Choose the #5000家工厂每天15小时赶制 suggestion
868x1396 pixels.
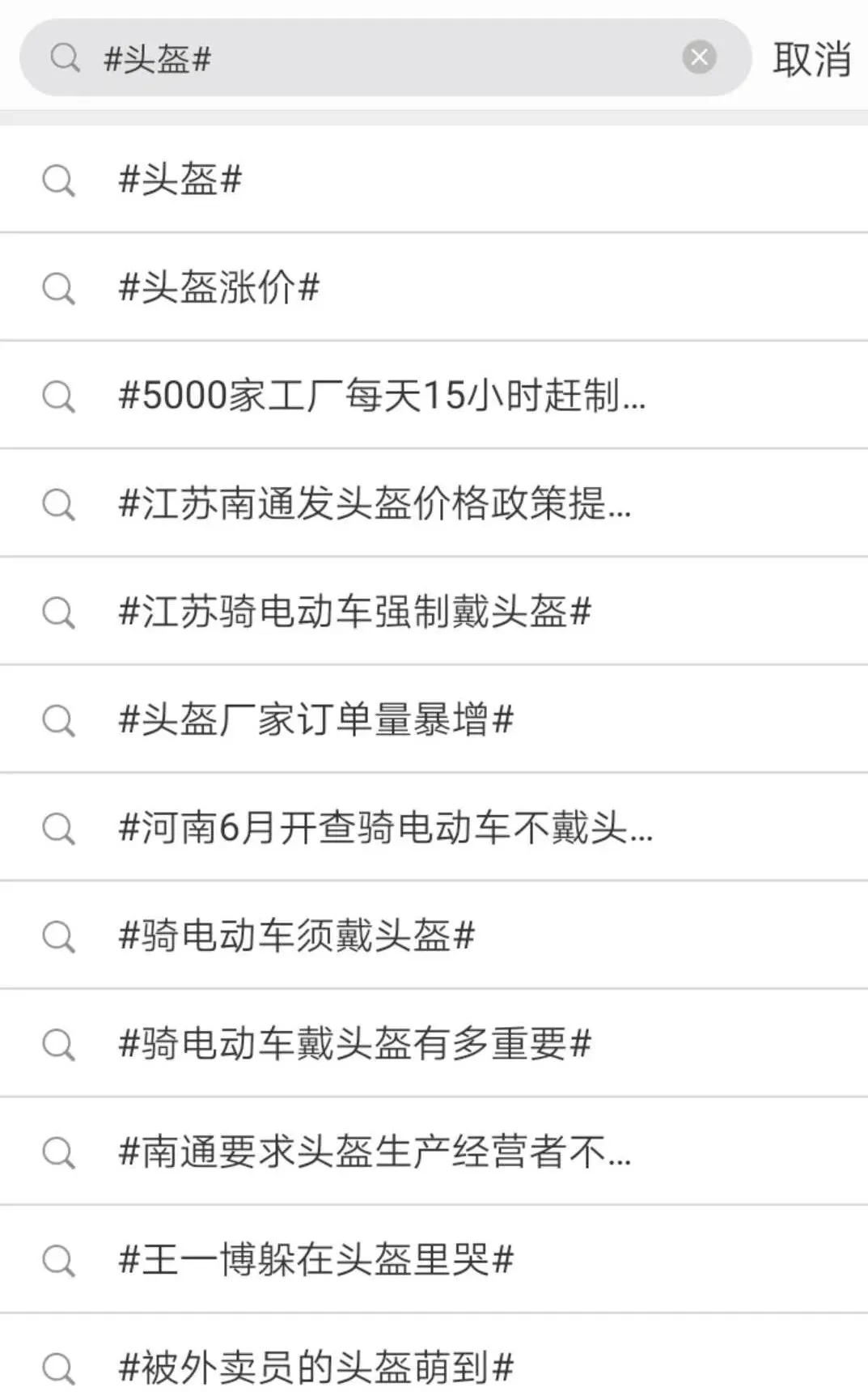pyautogui.click(x=434, y=396)
